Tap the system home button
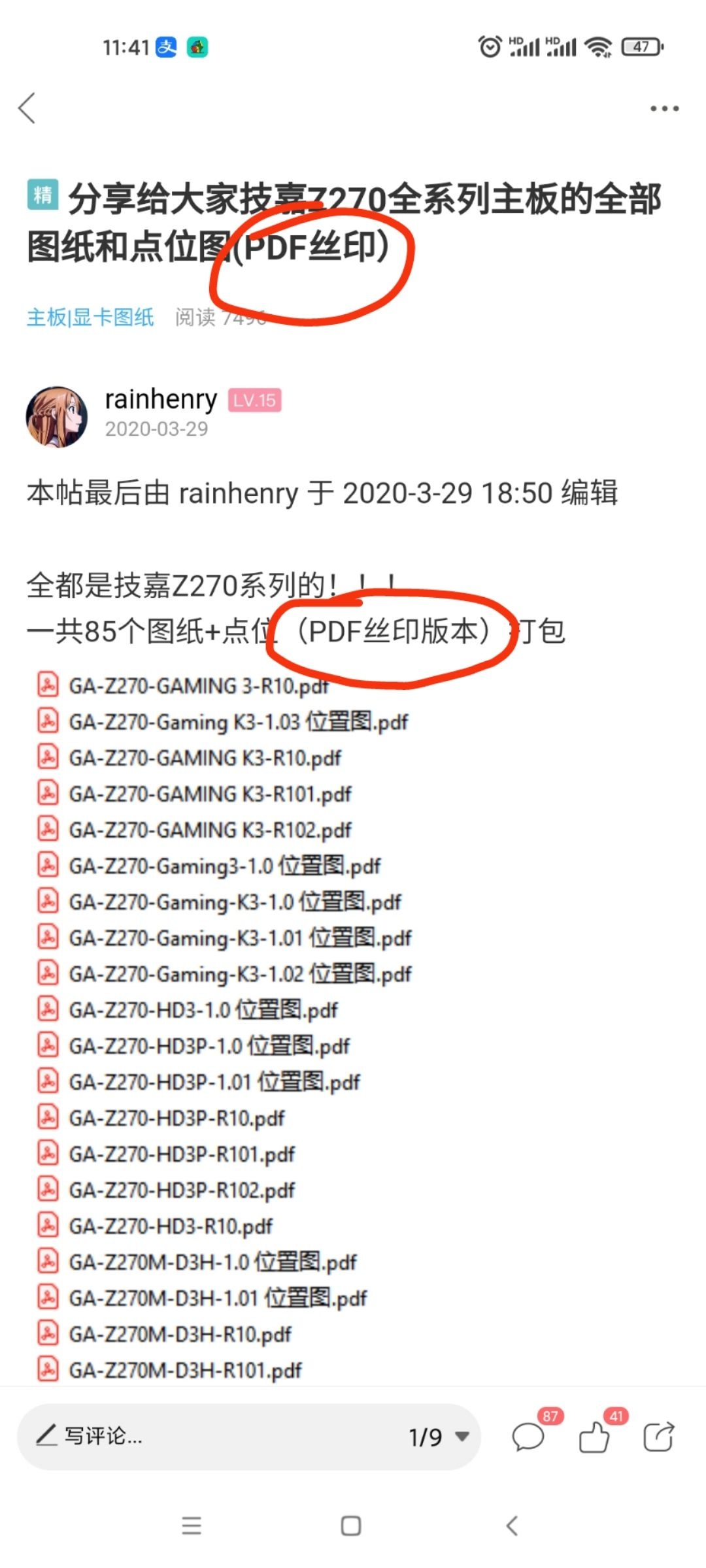 tap(351, 1526)
